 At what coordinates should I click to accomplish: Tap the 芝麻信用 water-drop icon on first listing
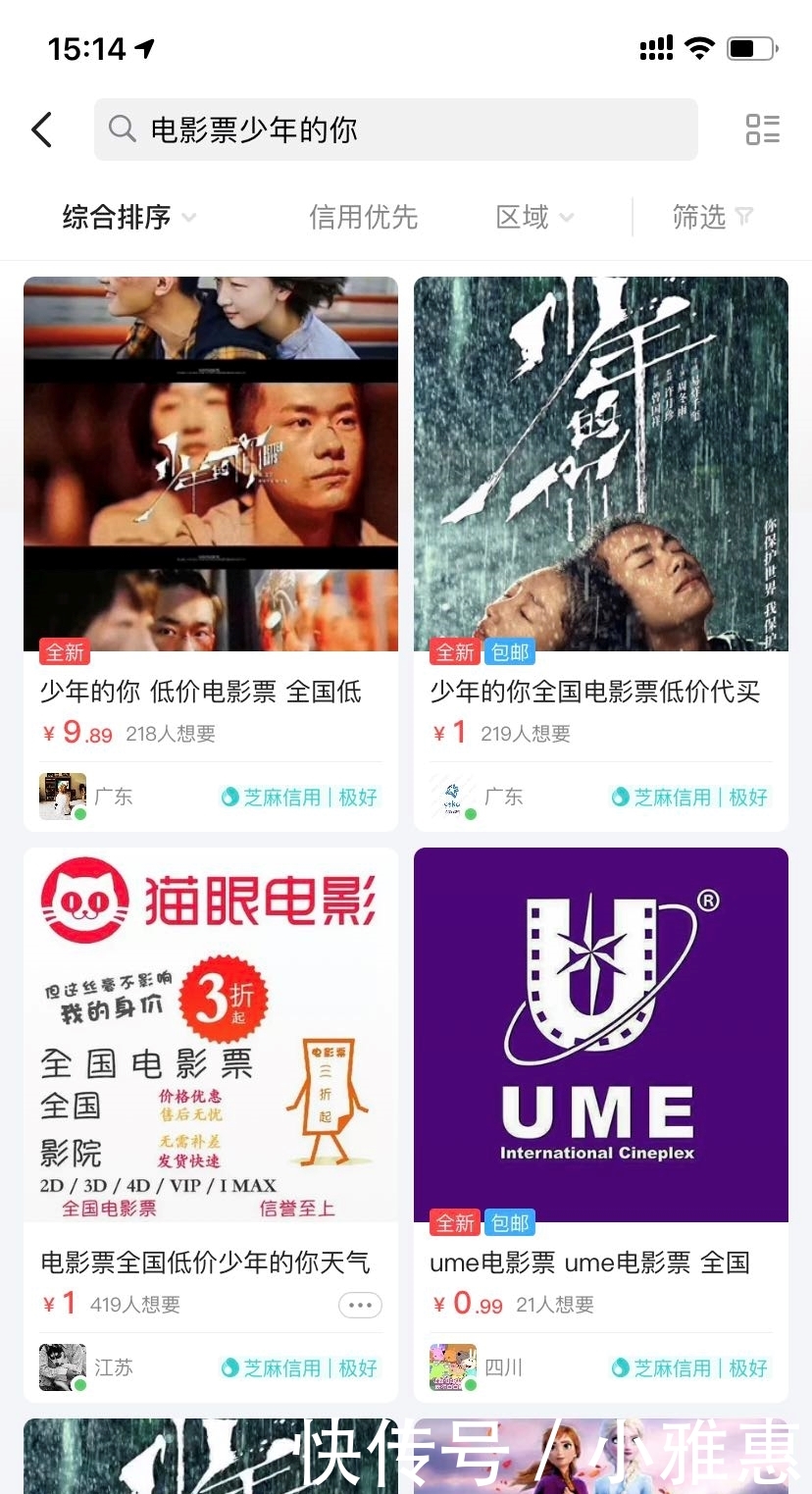pos(228,798)
